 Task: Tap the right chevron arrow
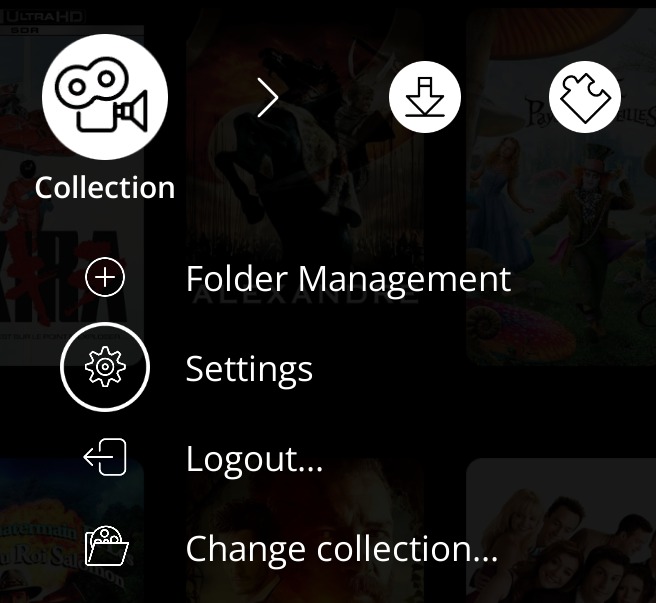click(267, 98)
